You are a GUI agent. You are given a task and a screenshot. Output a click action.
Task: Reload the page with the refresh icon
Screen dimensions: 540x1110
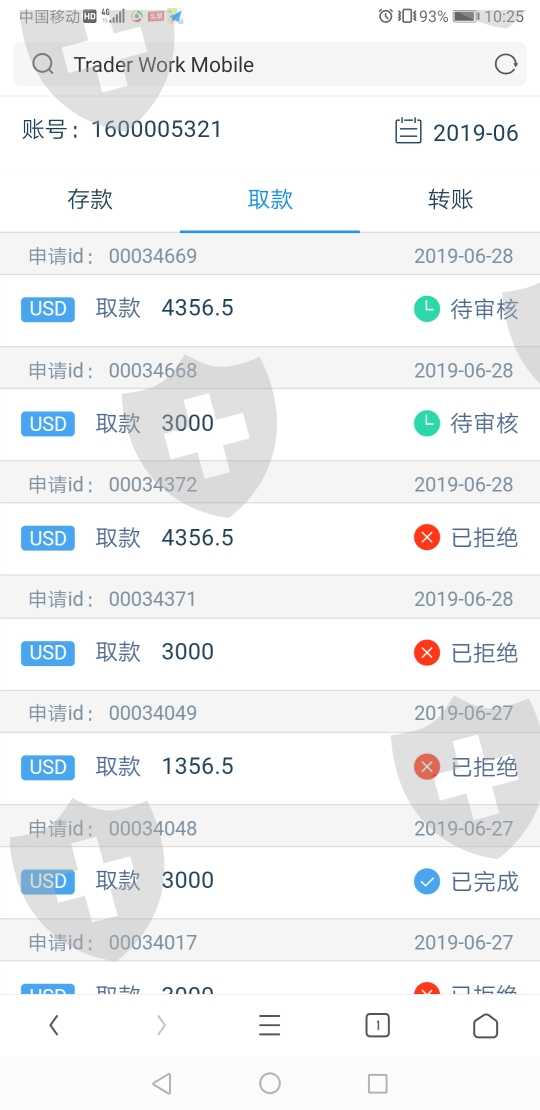click(x=505, y=64)
